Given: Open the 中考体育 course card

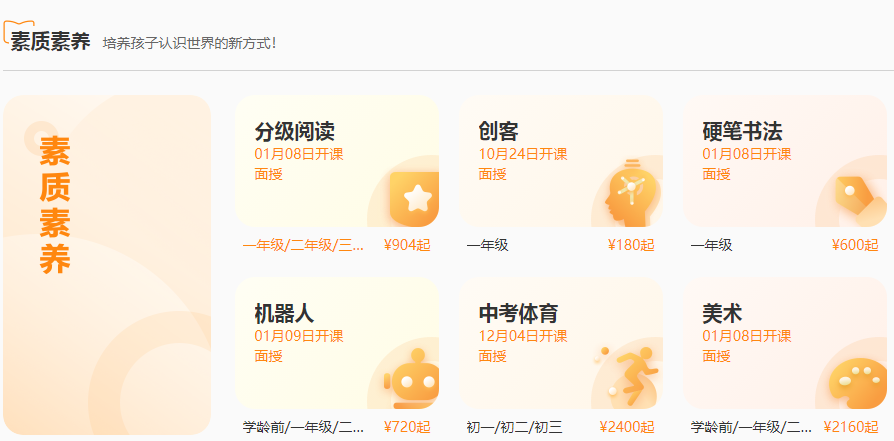Looking at the screenshot, I should tap(561, 344).
